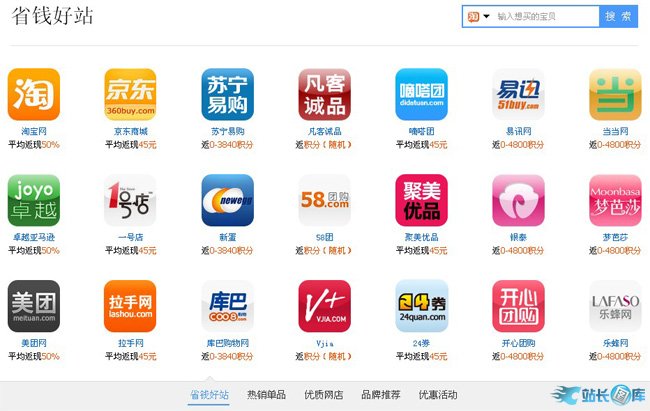Open the 苏宁易购 store tile
Viewport: 650px width, 411px height.
pos(227,95)
